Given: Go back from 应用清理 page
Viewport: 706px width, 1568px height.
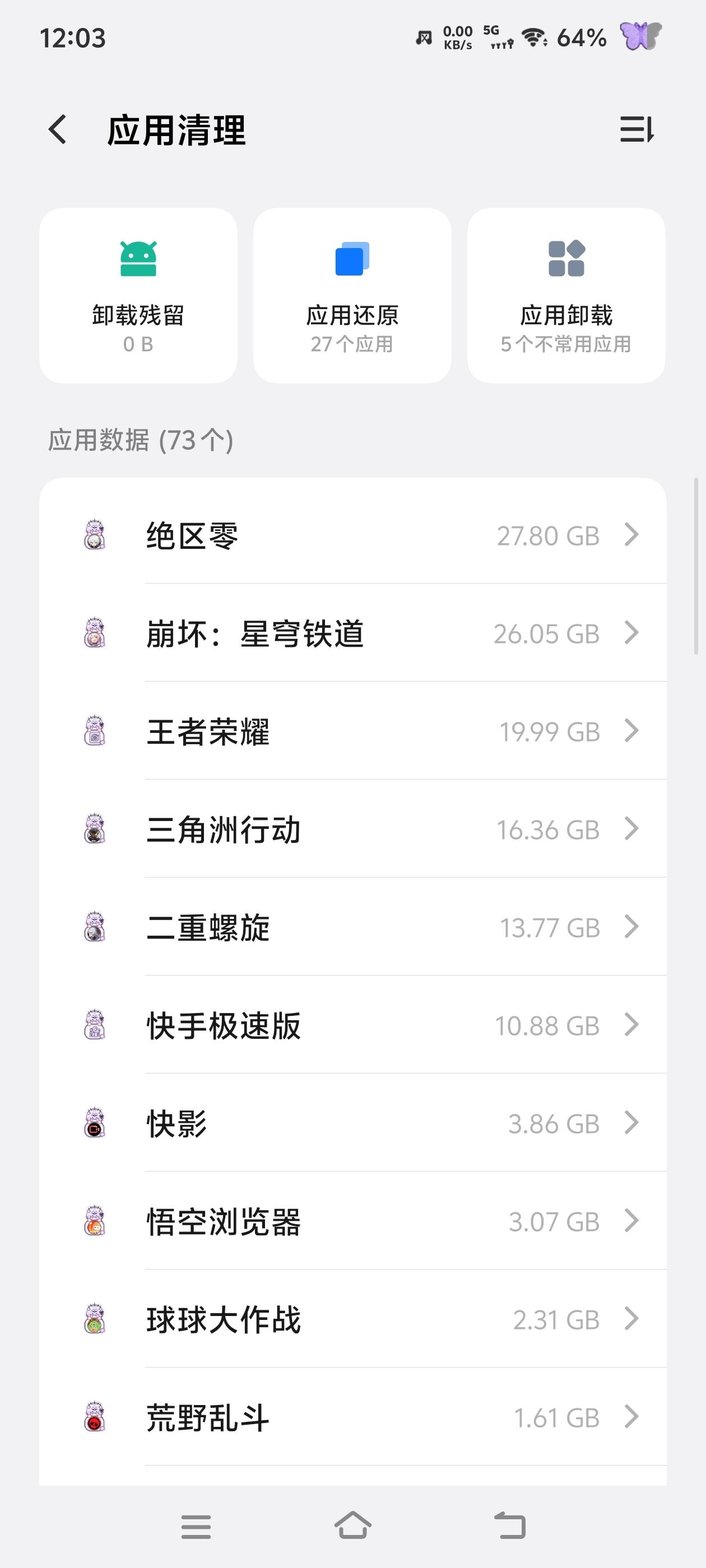Looking at the screenshot, I should (58, 130).
